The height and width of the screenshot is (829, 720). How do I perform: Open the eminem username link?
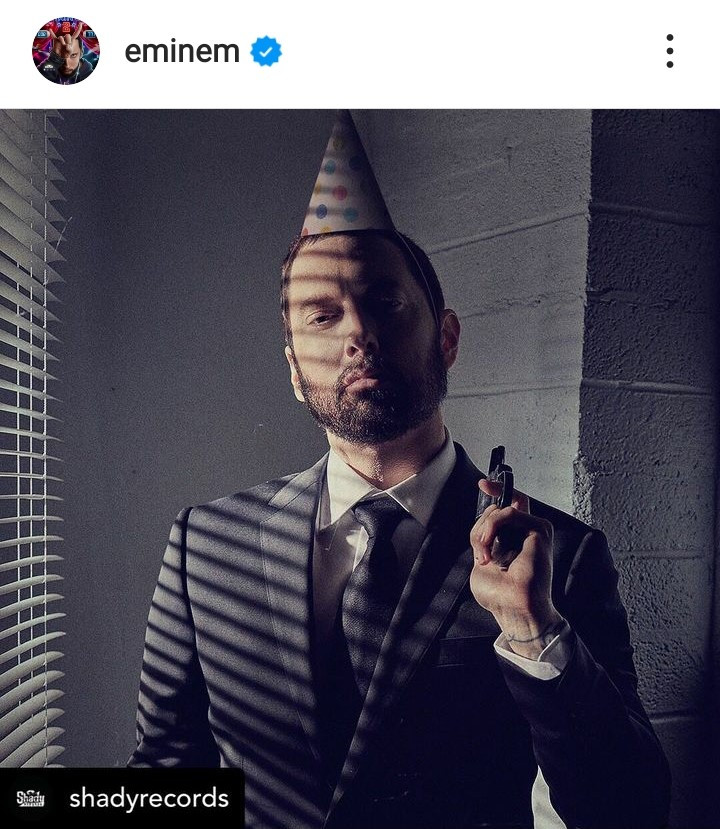[181, 52]
